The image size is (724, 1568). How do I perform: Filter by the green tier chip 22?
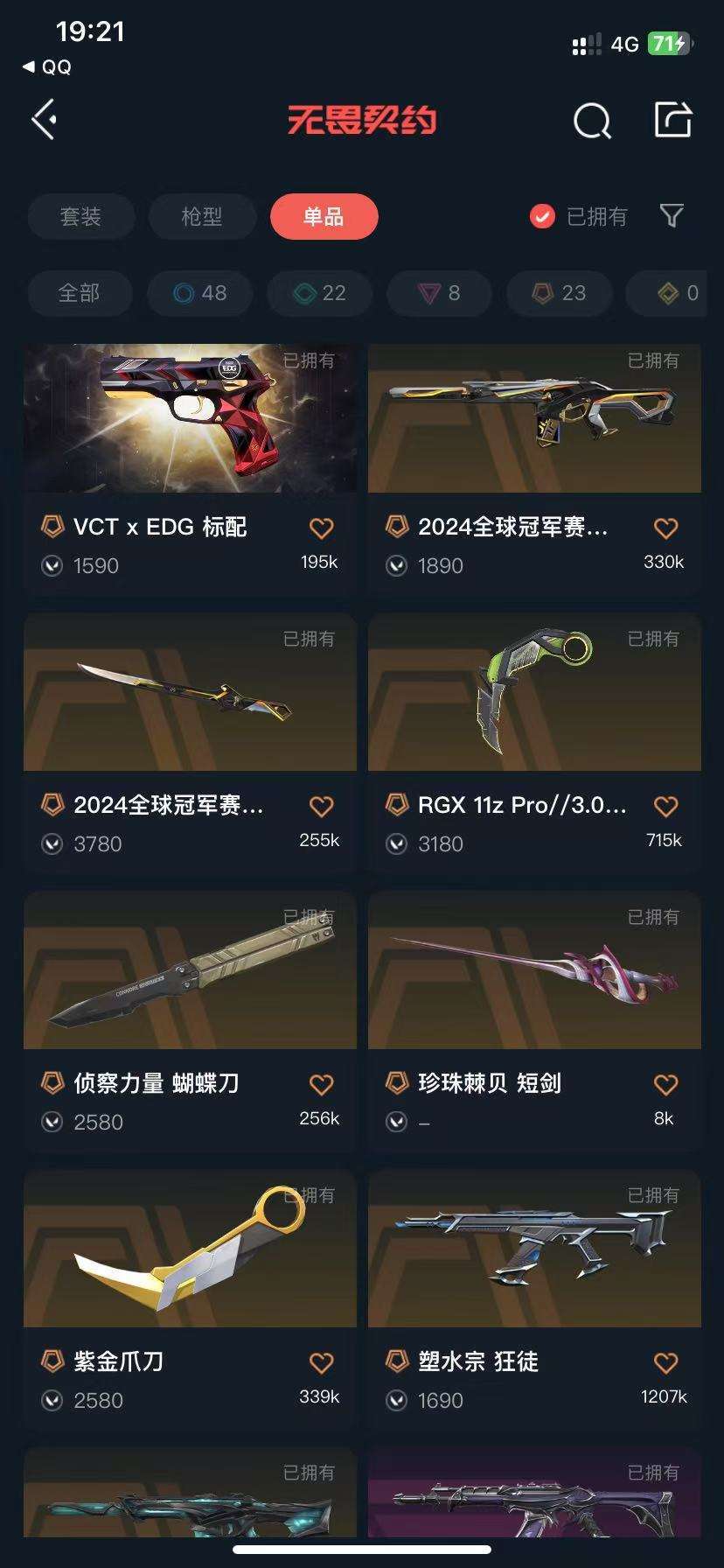click(320, 293)
